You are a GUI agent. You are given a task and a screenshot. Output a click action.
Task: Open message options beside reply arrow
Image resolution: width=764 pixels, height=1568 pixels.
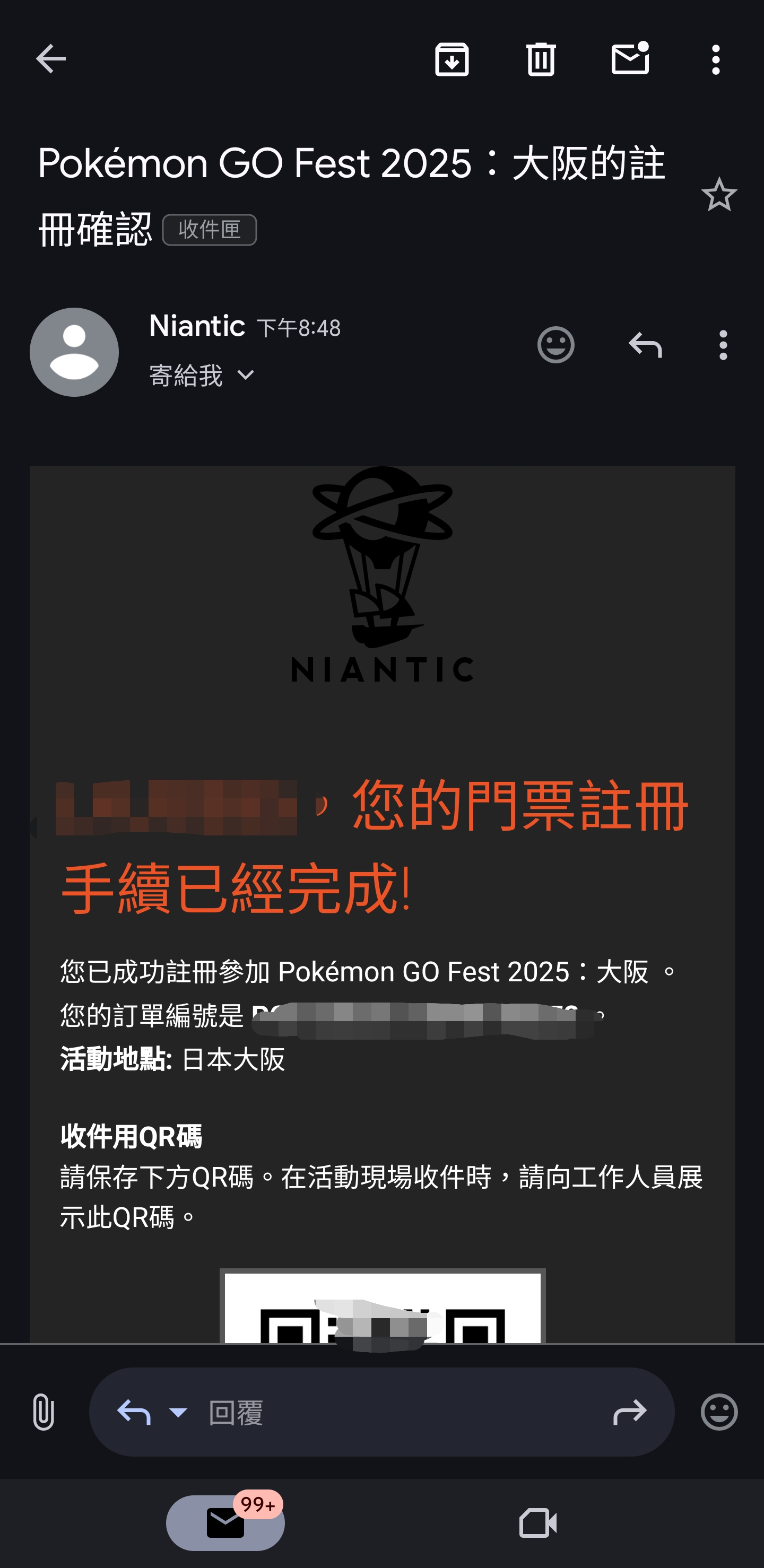(723, 345)
